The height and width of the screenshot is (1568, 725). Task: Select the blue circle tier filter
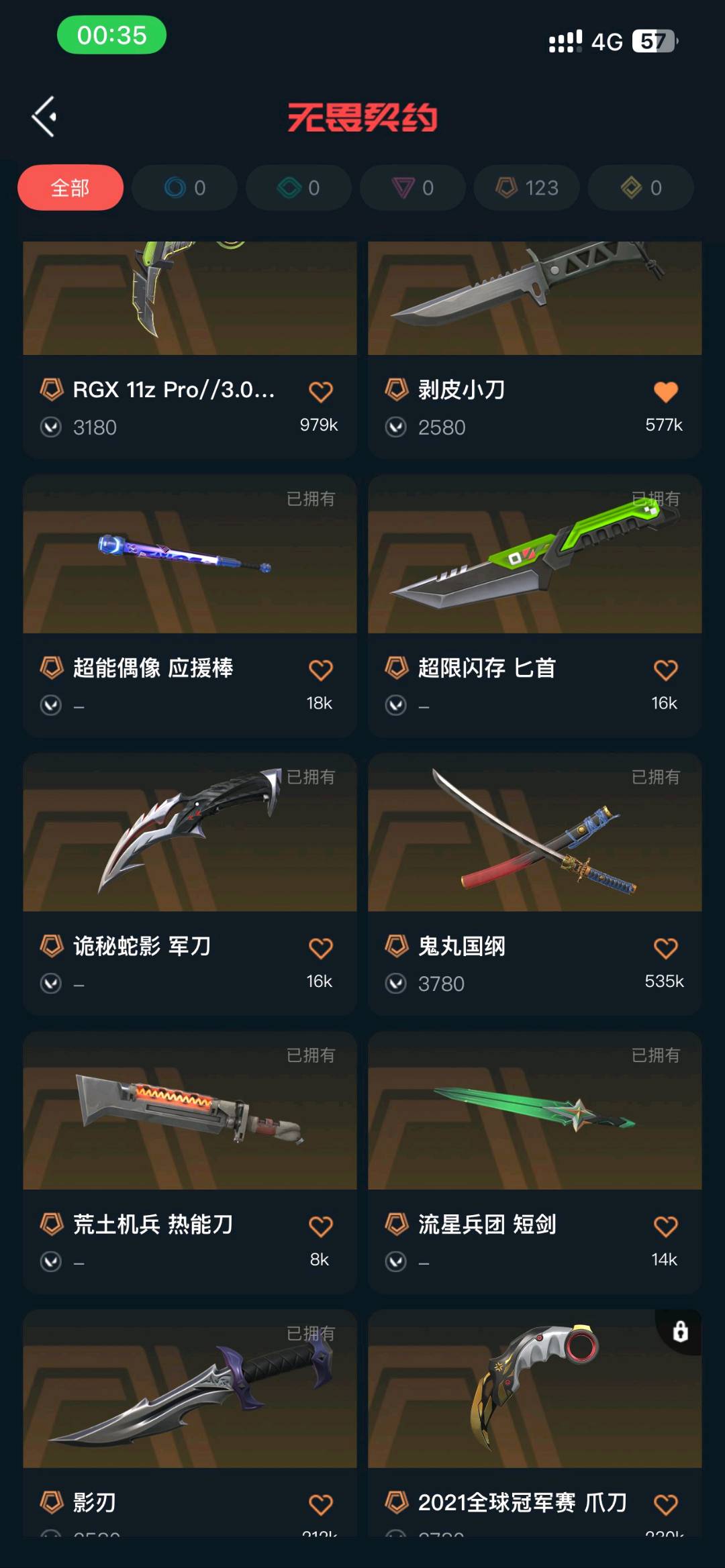pos(185,188)
